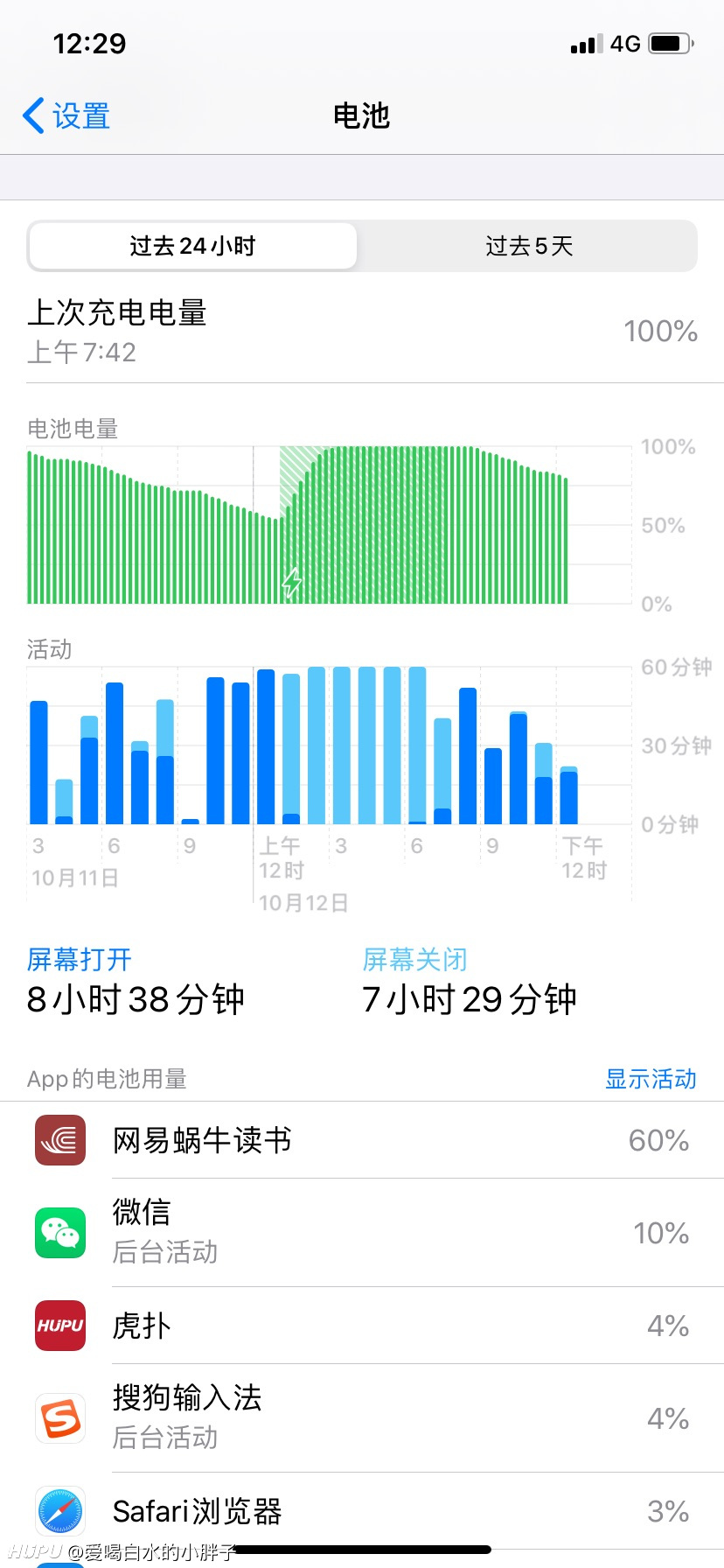This screenshot has width=724, height=1568.
Task: Go back to 设置
Action: 66,115
